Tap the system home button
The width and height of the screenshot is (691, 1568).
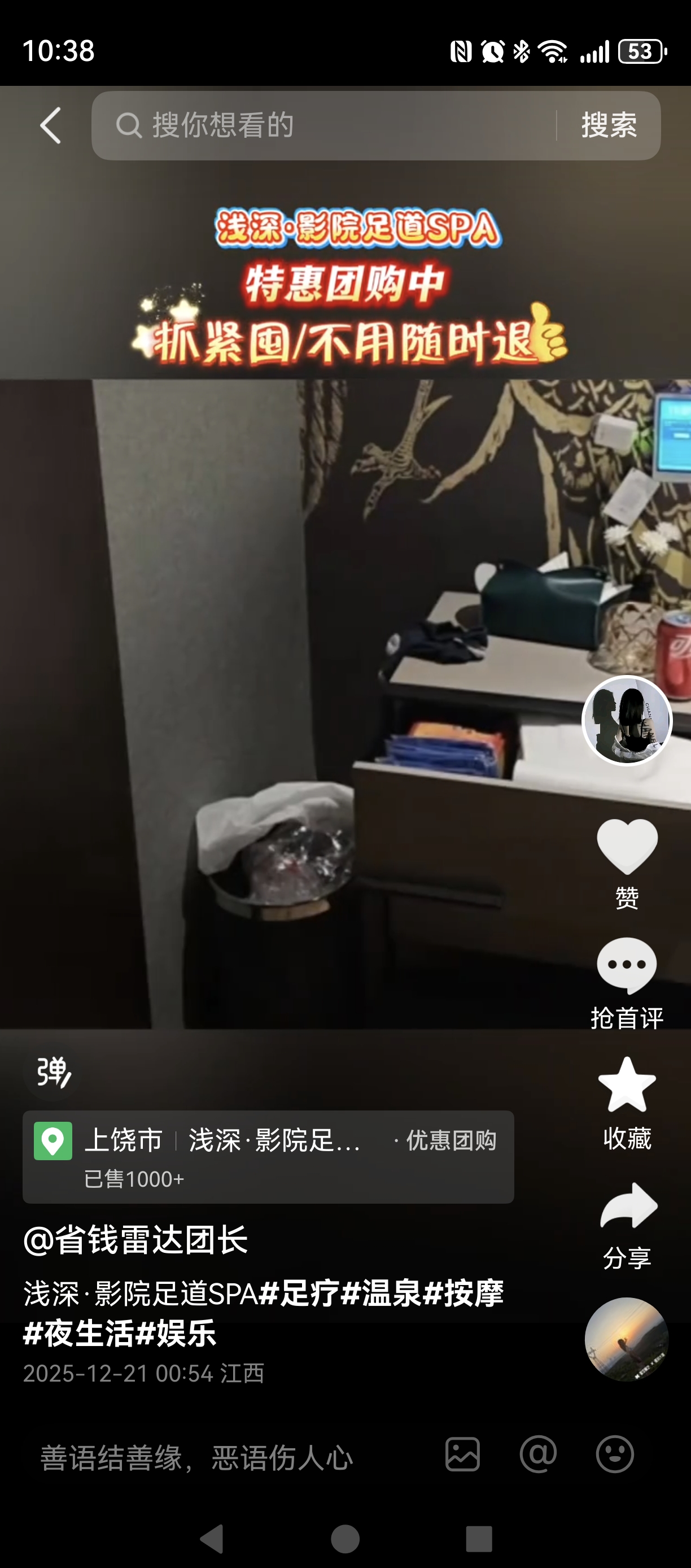[x=345, y=1539]
